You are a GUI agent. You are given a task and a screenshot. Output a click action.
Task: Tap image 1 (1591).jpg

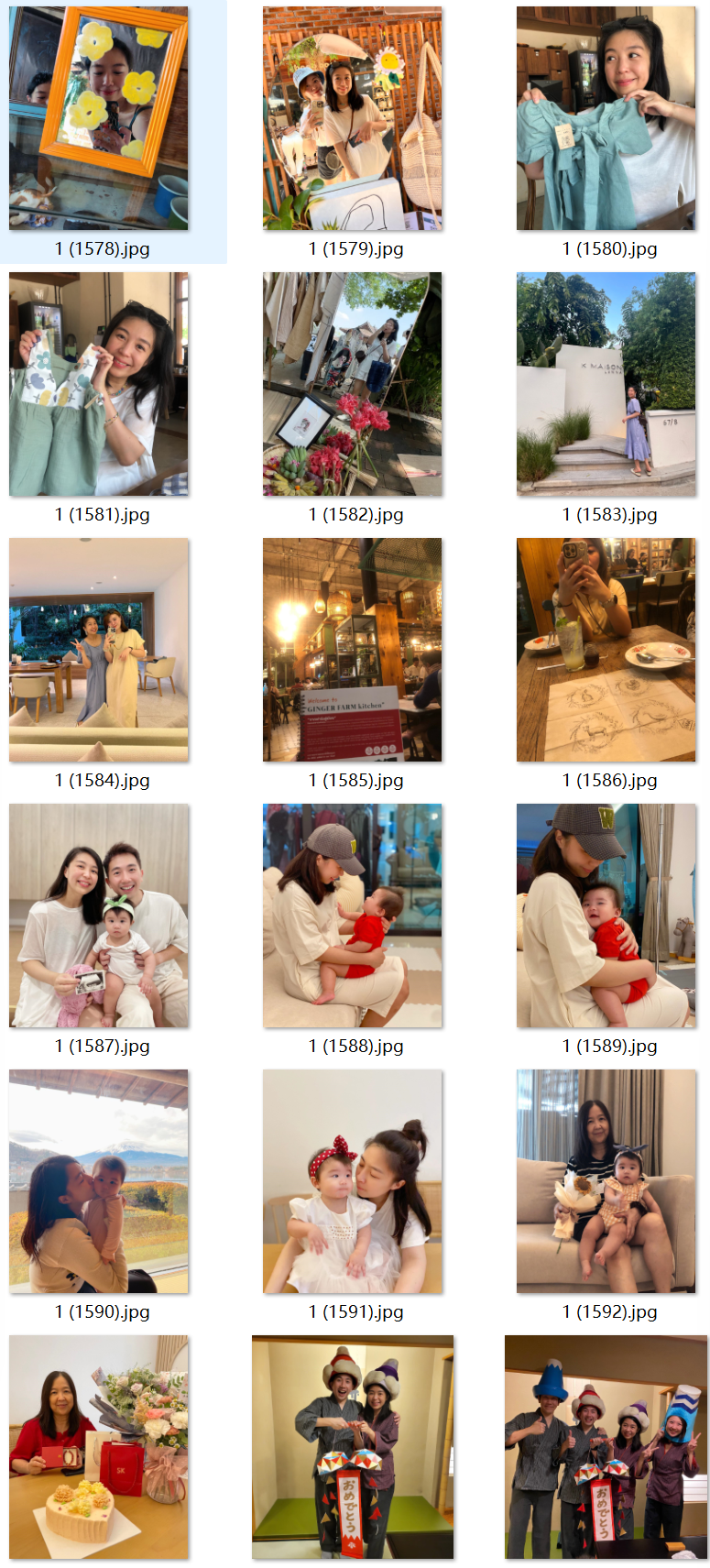353,1181
